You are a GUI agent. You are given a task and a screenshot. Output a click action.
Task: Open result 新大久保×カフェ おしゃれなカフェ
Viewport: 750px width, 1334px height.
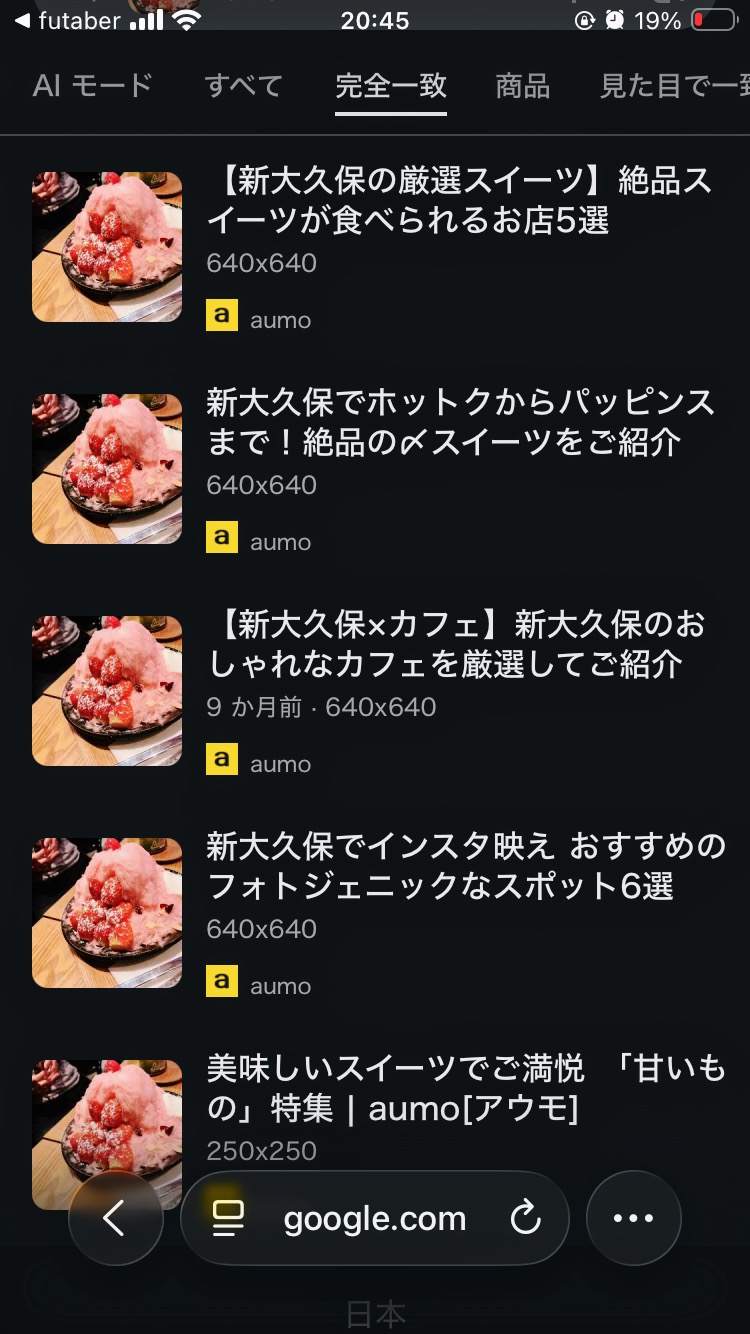coord(455,644)
